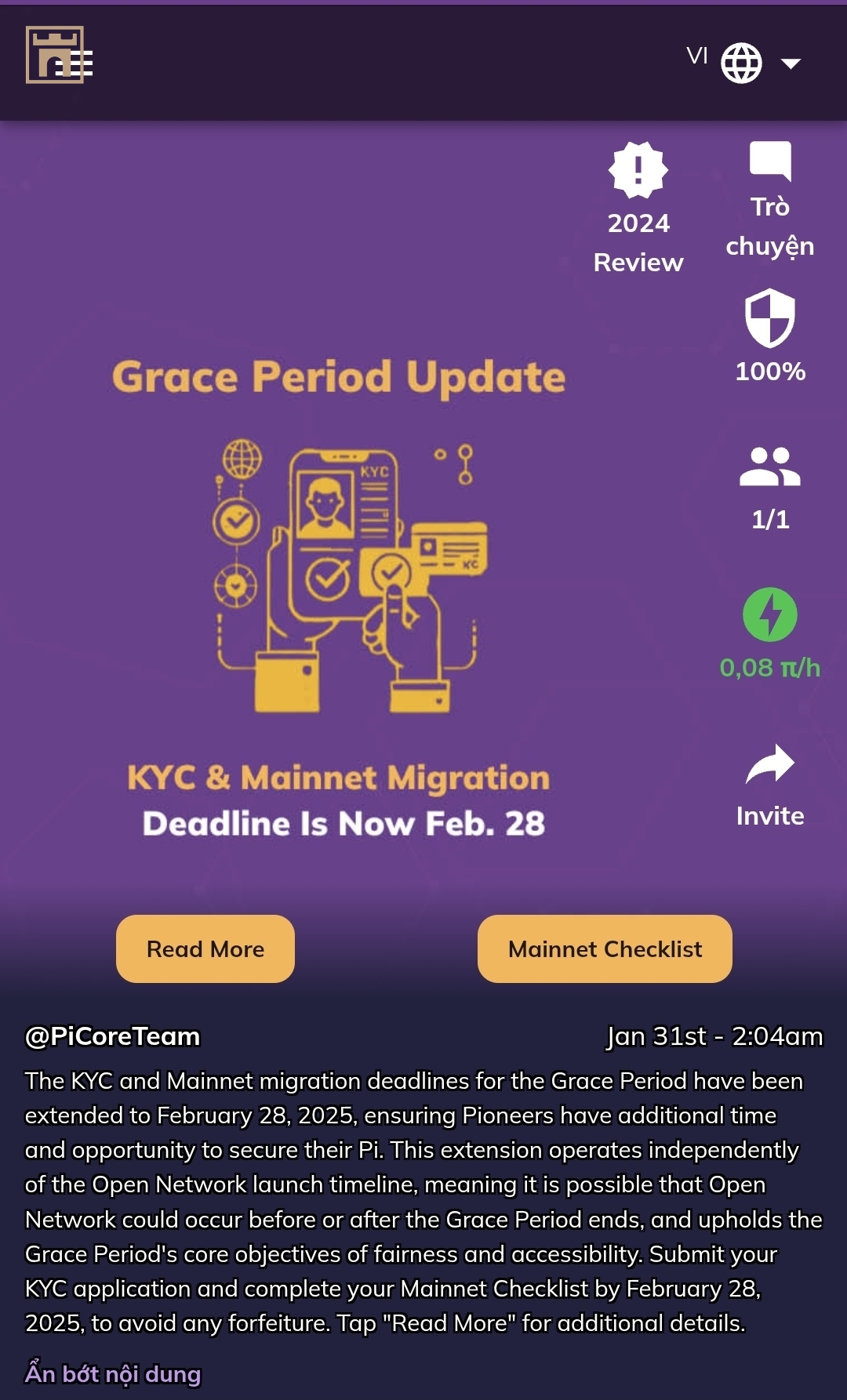The height and width of the screenshot is (1400, 847).
Task: Collapse post with Ẩn bớt nội dung
Action: coord(114,1373)
